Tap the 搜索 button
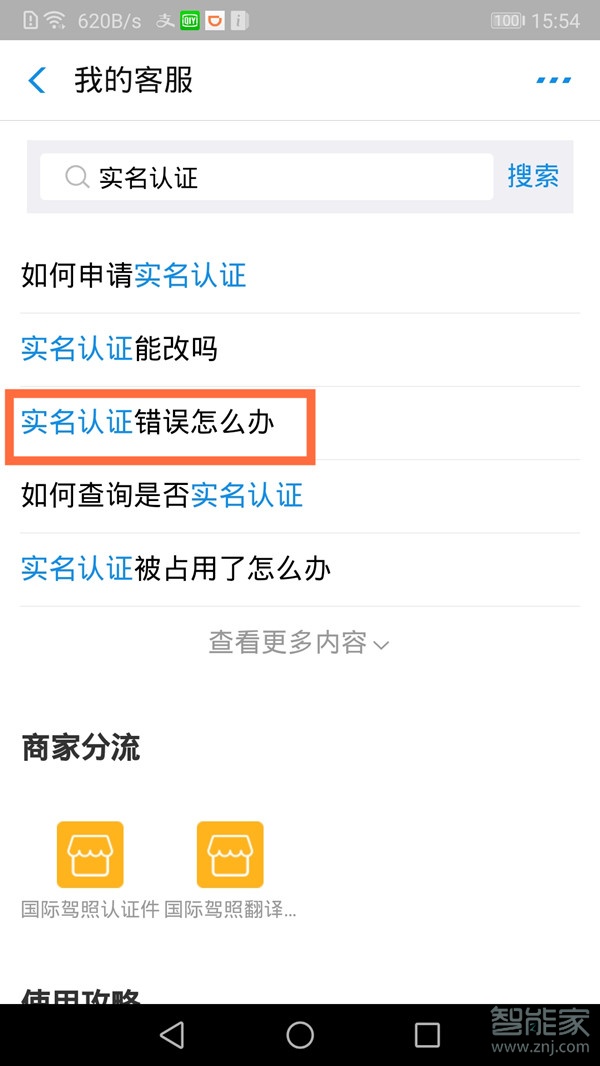The image size is (600, 1066). pyautogui.click(x=533, y=176)
